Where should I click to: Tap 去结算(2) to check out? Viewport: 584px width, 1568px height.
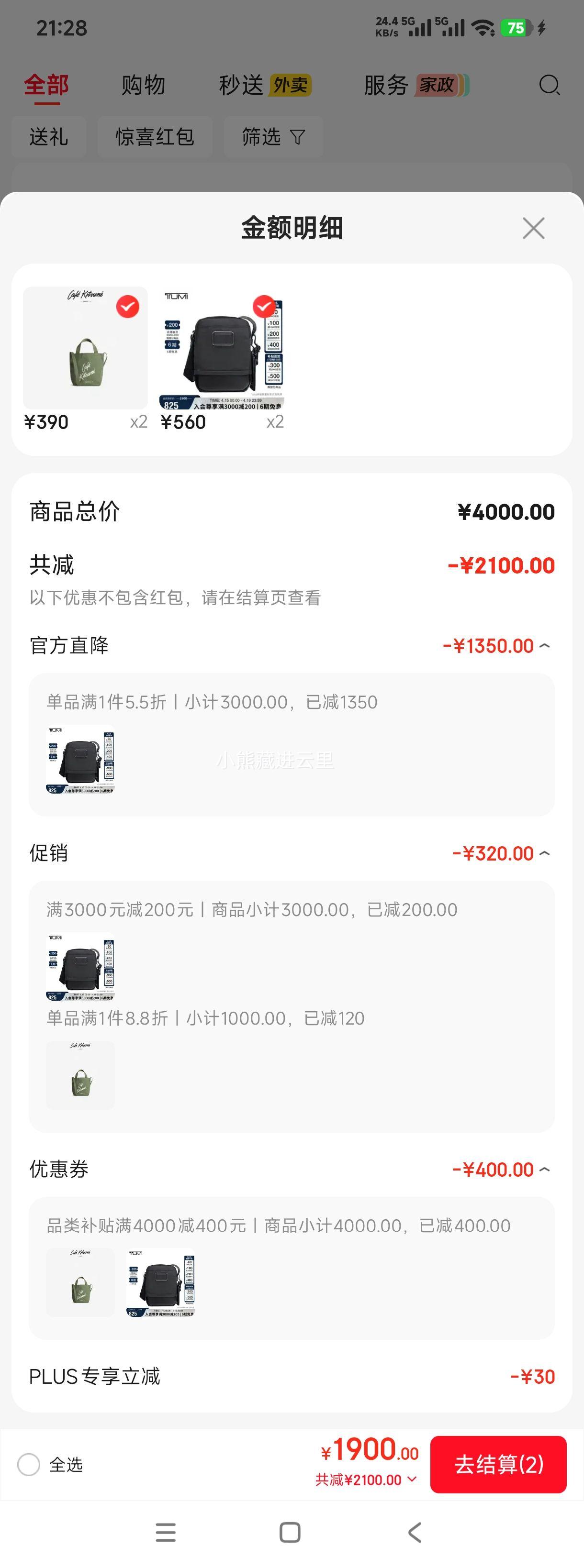point(498,1464)
